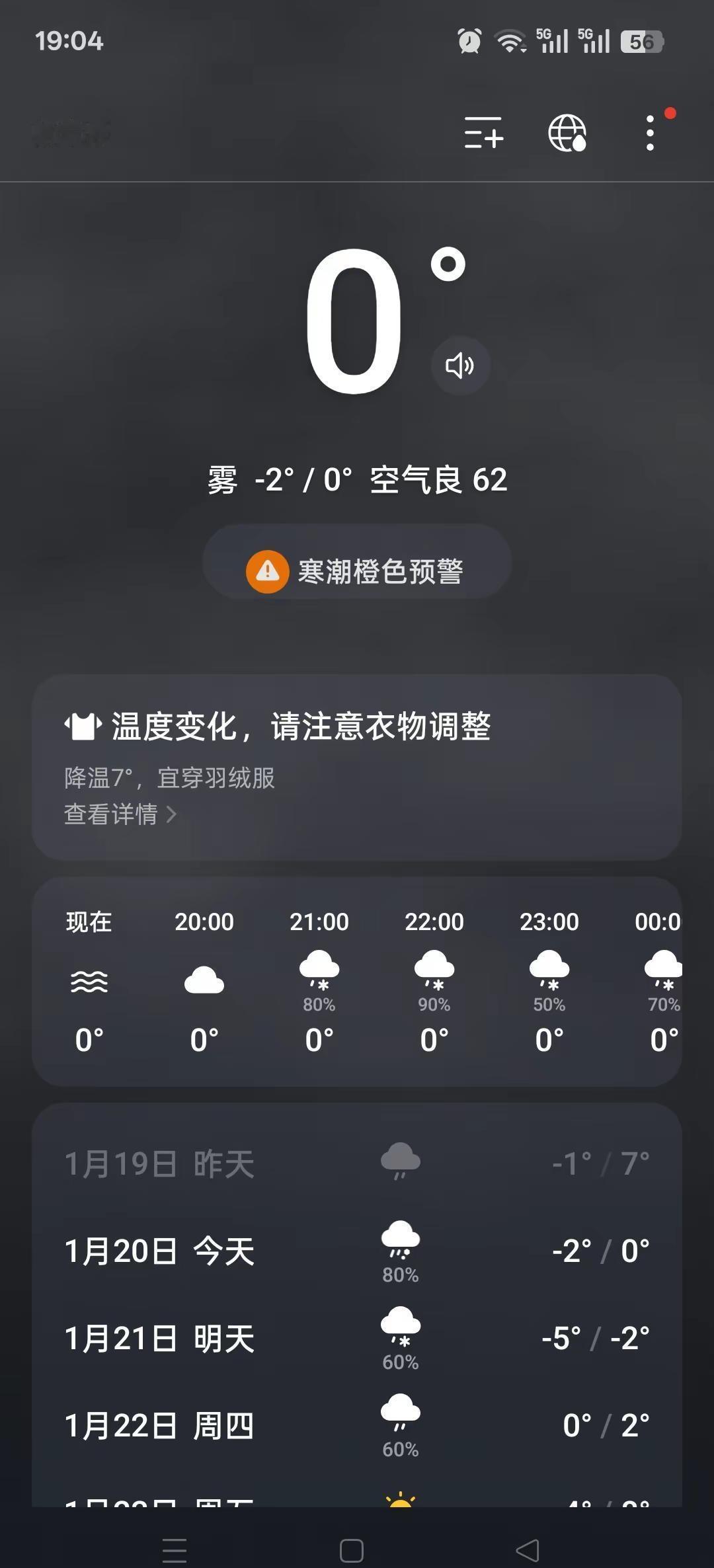Open the three-dot more options menu
Viewport: 714px width, 1568px height.
tap(650, 133)
